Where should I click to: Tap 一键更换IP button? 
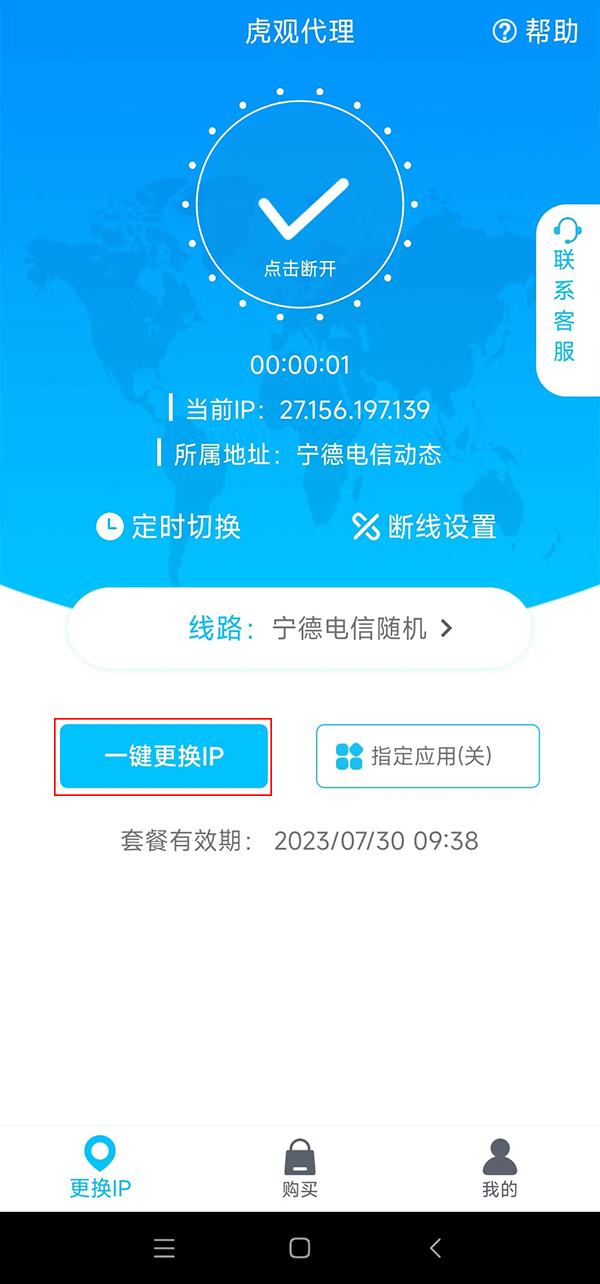164,757
